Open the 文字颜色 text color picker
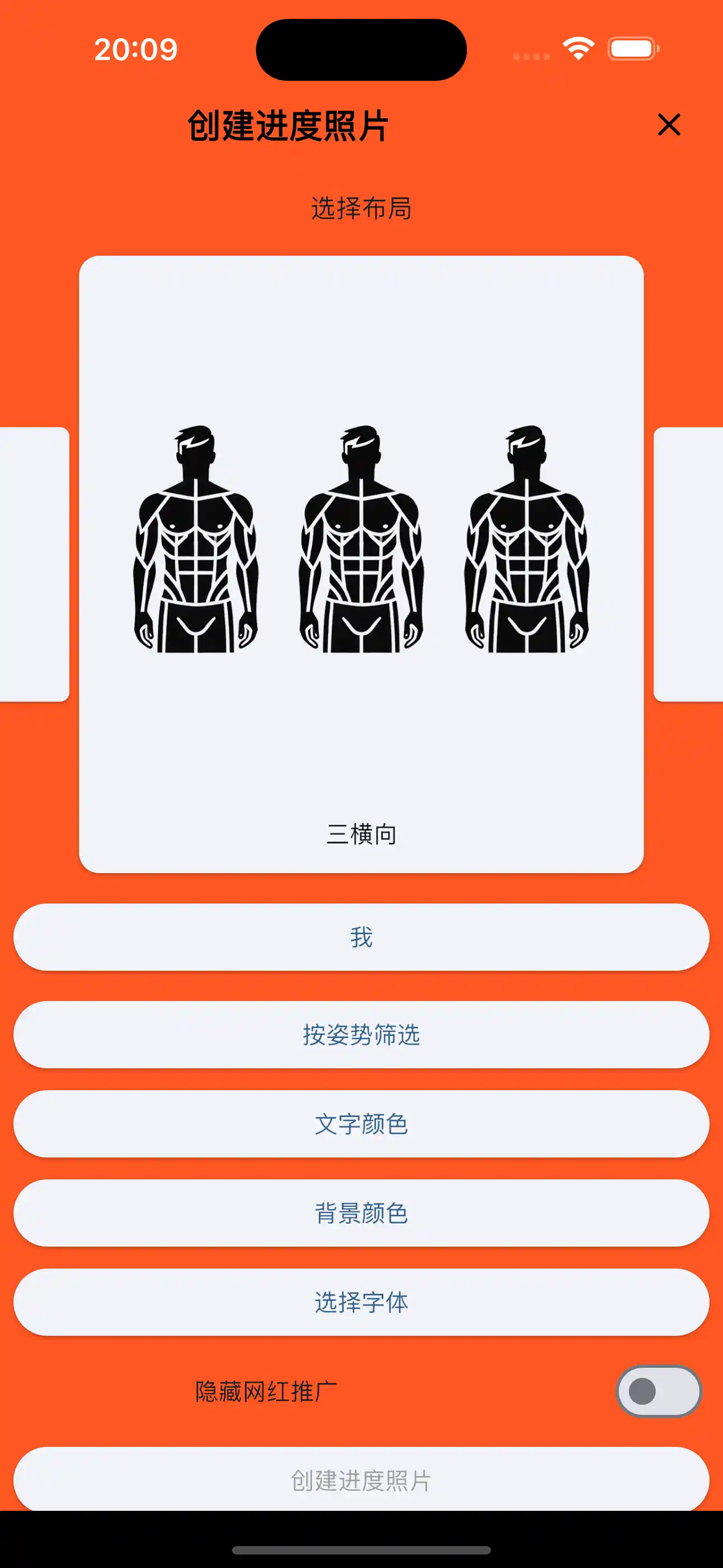This screenshot has height=1568, width=723. click(361, 1124)
